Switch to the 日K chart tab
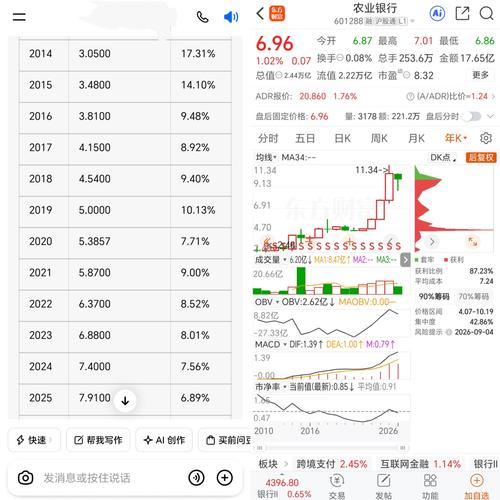Image resolution: width=500 pixels, height=500 pixels. click(343, 138)
